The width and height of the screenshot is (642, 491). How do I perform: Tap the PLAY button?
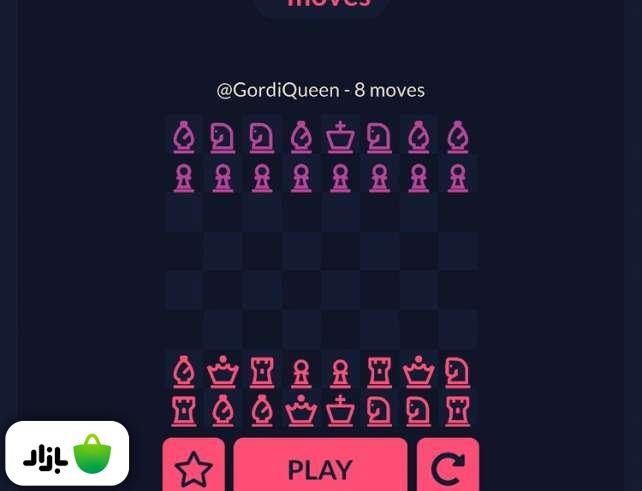320,468
